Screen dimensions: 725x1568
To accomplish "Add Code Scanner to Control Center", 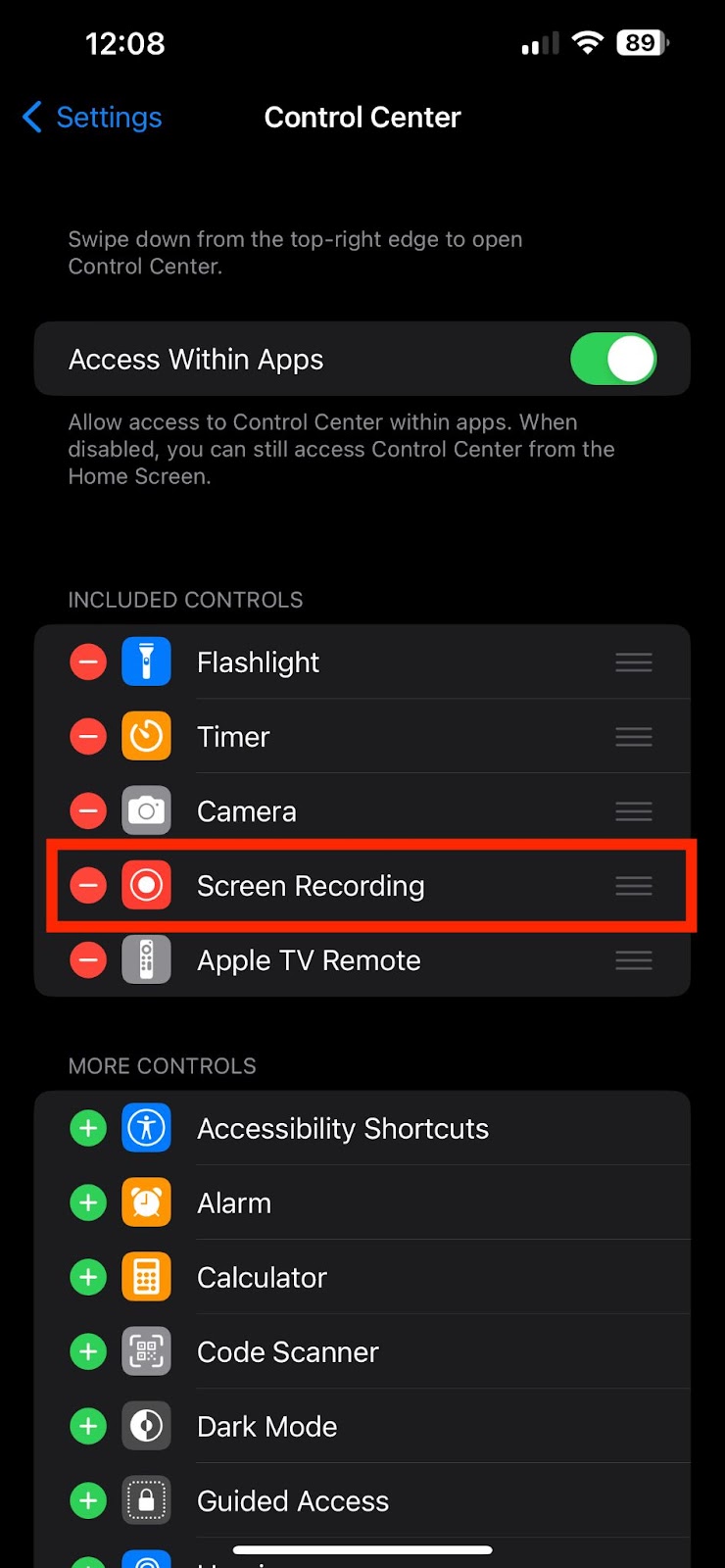I will (x=88, y=1352).
